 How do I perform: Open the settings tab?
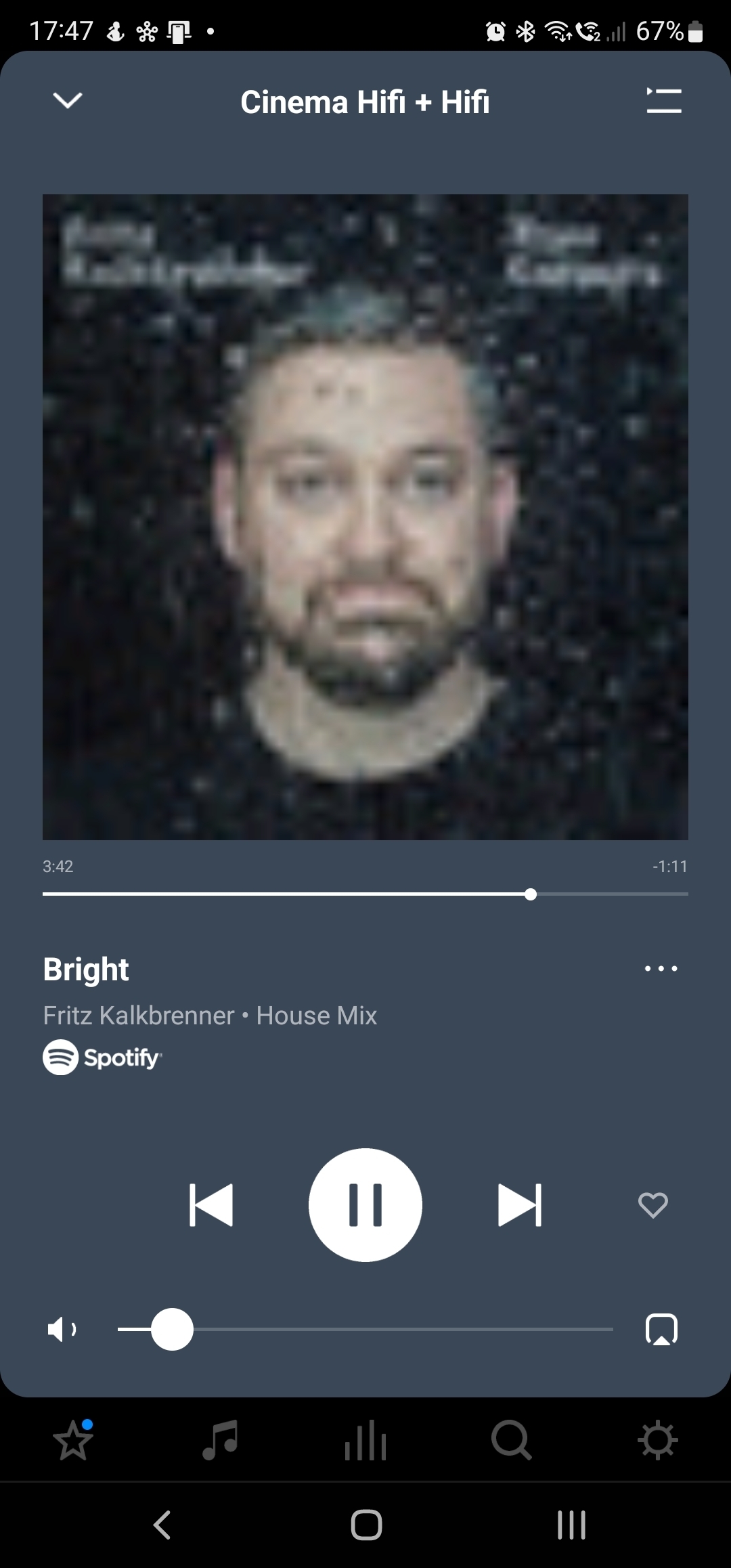click(658, 1440)
